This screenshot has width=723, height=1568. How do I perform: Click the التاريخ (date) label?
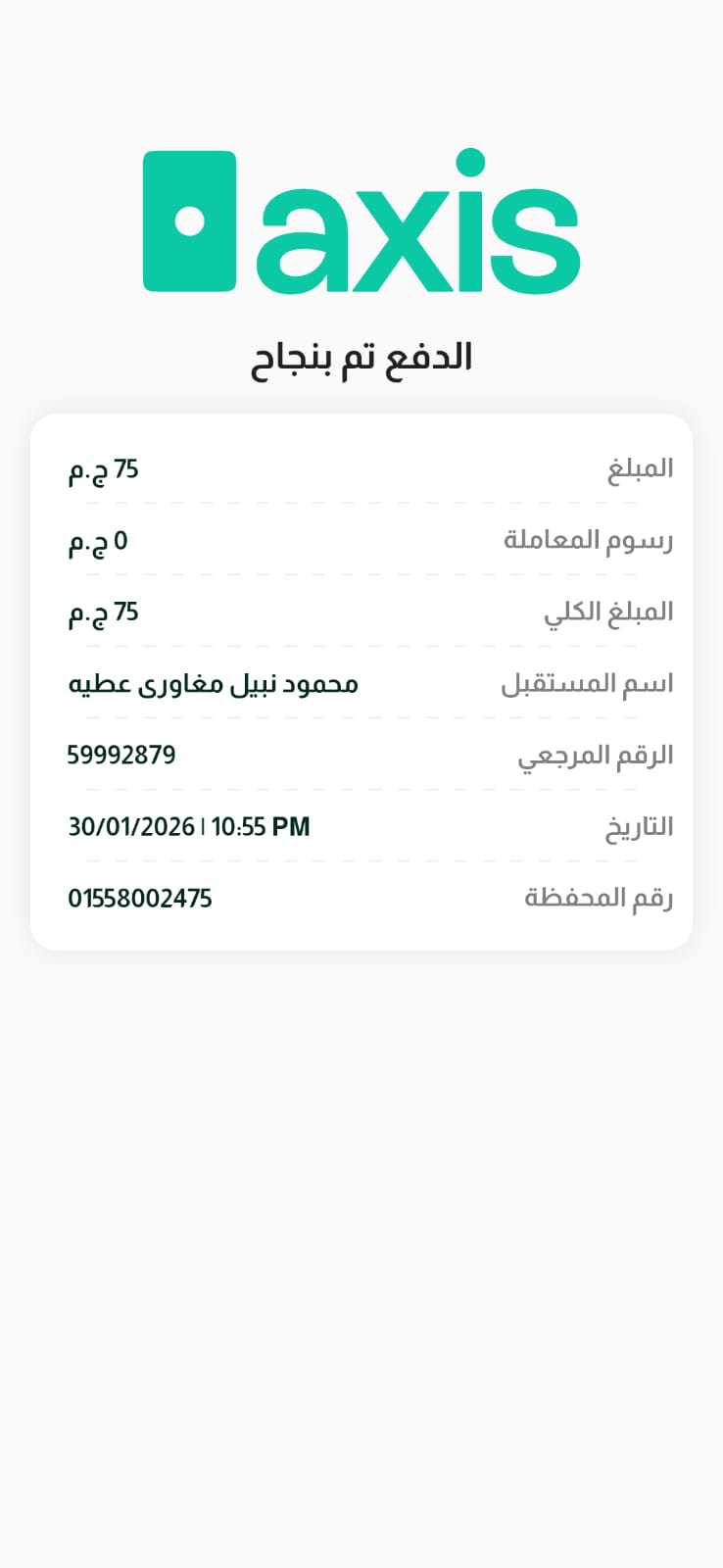(638, 826)
